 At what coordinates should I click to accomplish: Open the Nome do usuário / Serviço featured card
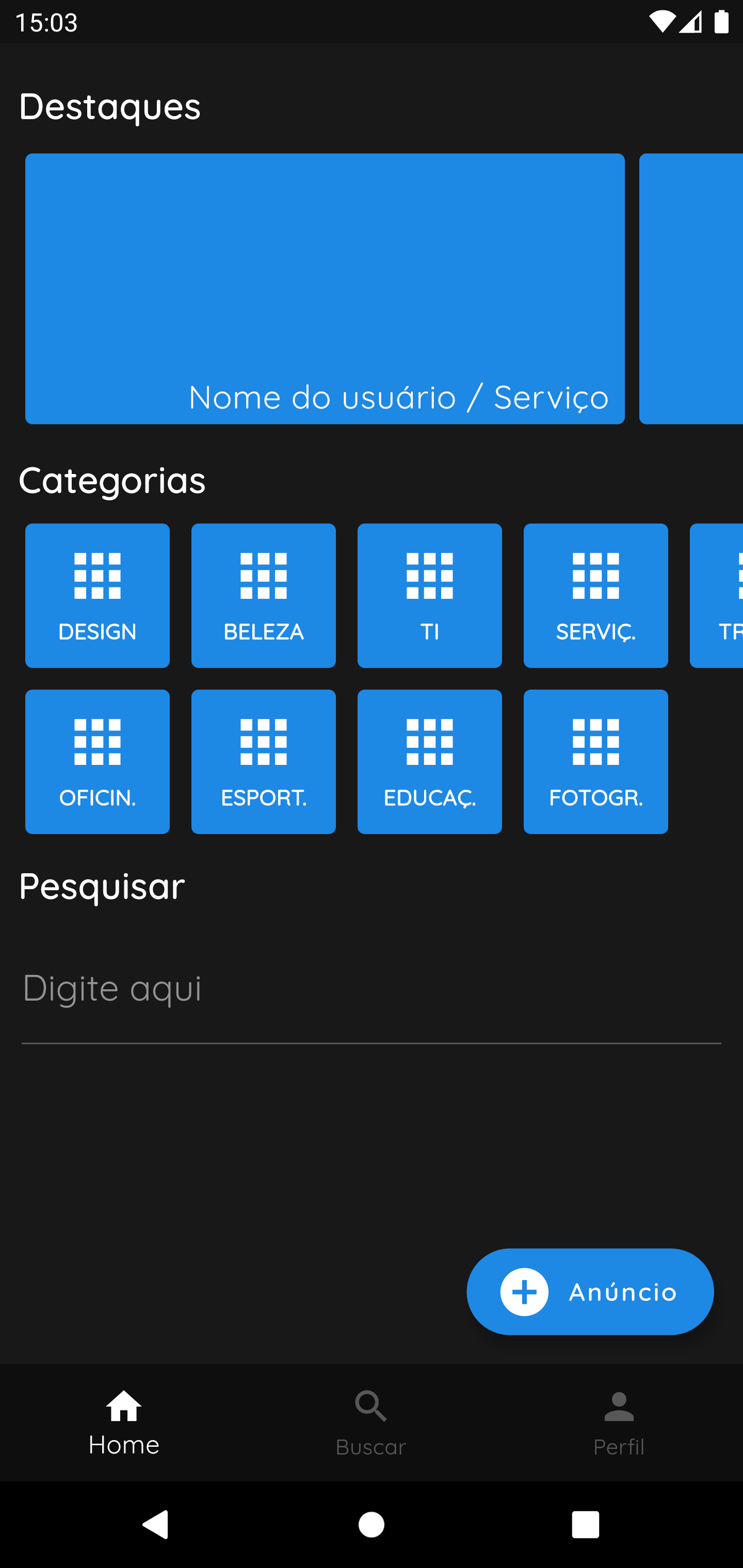click(x=325, y=288)
